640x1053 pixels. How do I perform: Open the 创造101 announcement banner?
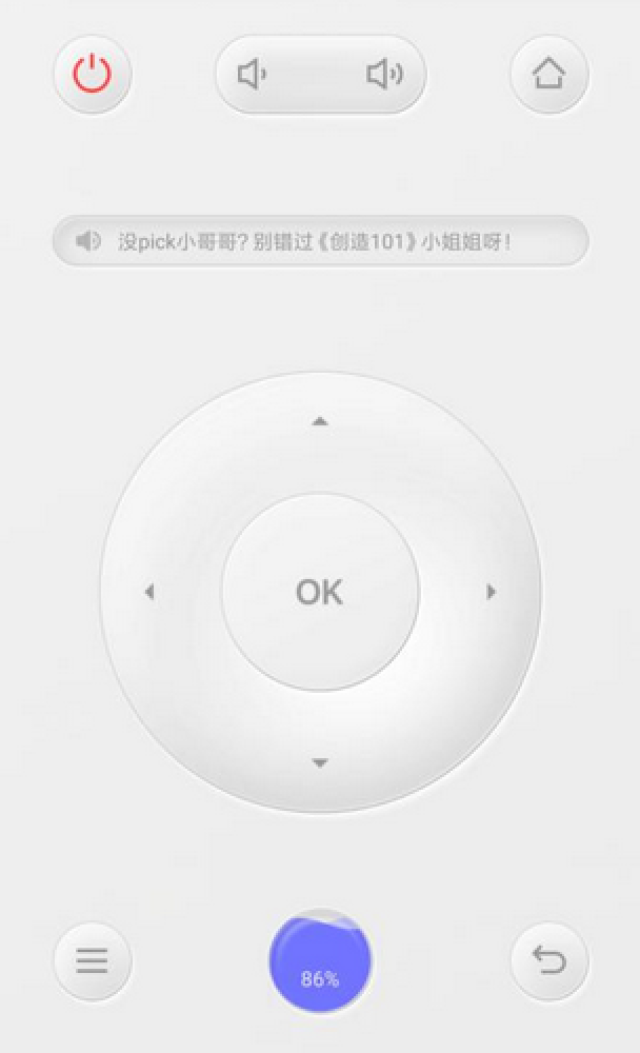pyautogui.click(x=320, y=241)
